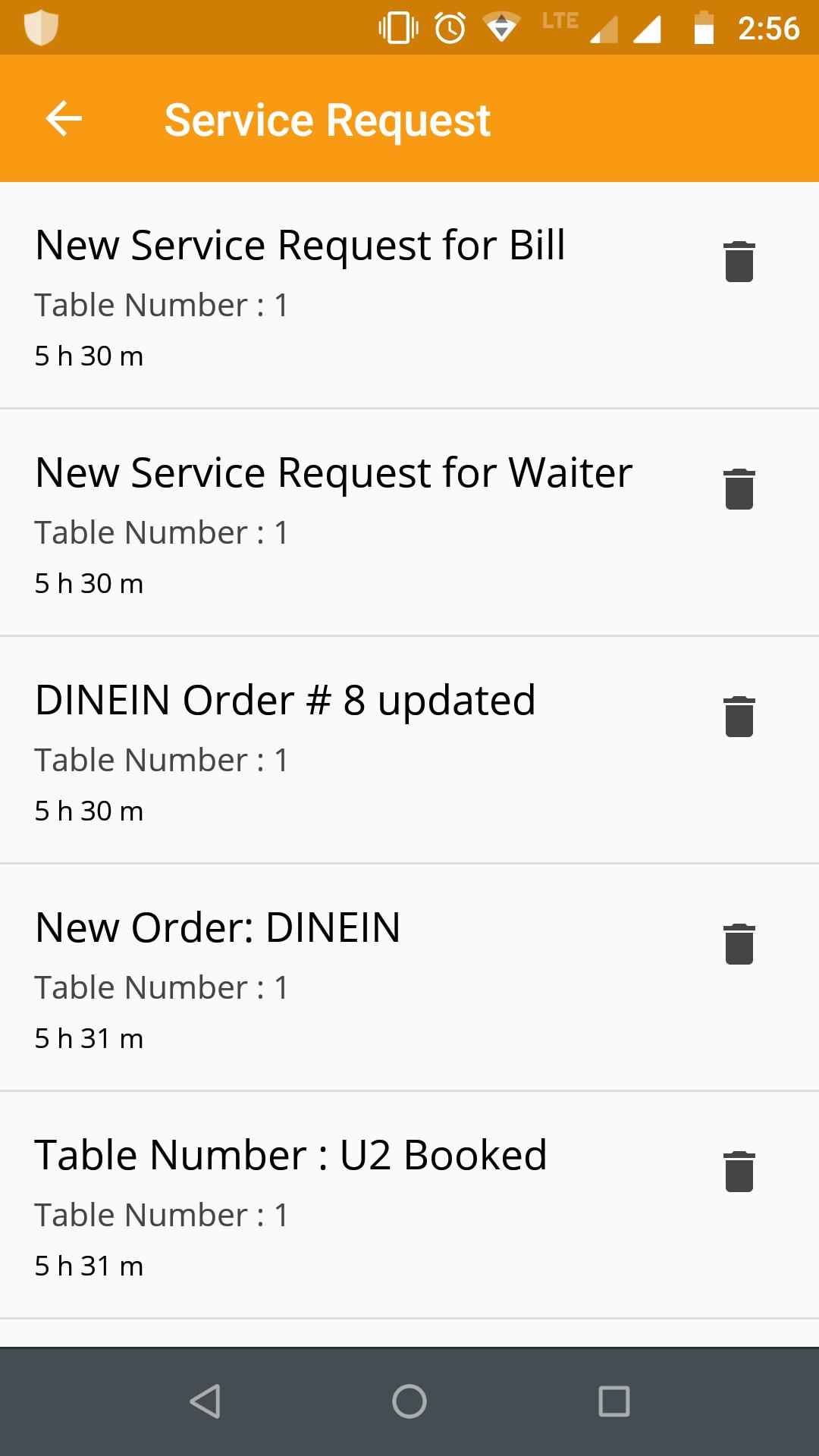This screenshot has height=1456, width=819.
Task: Go back using the header arrow
Action: (64, 119)
